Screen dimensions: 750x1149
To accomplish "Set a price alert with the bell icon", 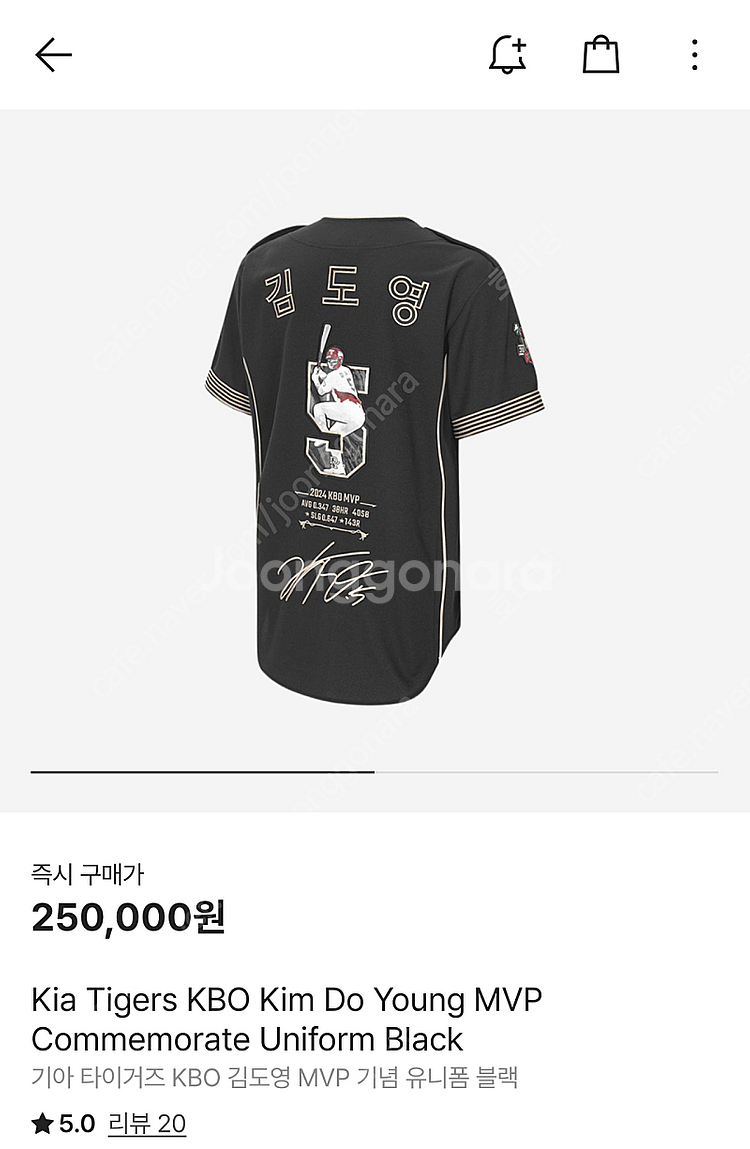I will point(507,55).
